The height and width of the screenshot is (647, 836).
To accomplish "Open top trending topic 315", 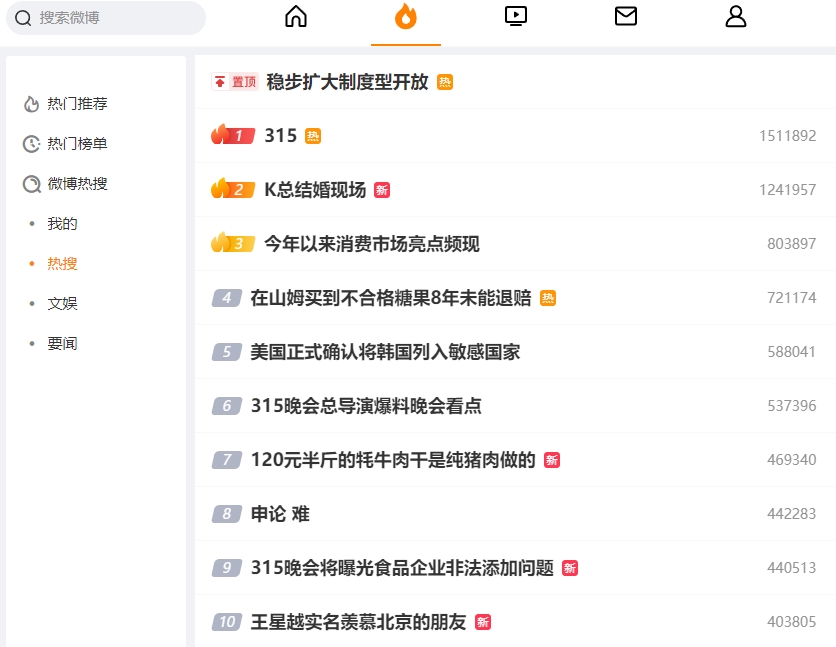I will (x=280, y=135).
